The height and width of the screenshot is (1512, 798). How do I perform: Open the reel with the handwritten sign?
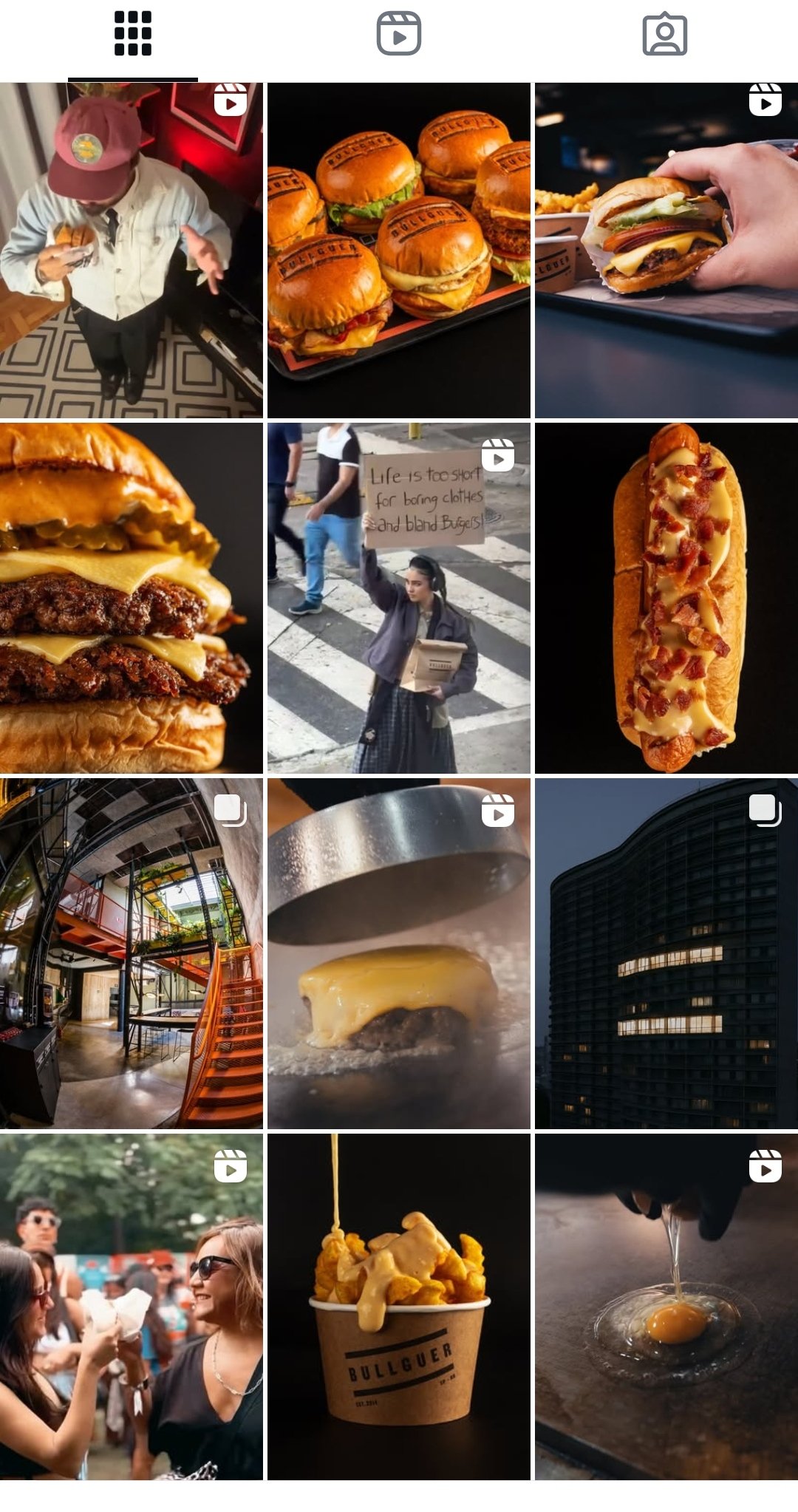tap(399, 598)
